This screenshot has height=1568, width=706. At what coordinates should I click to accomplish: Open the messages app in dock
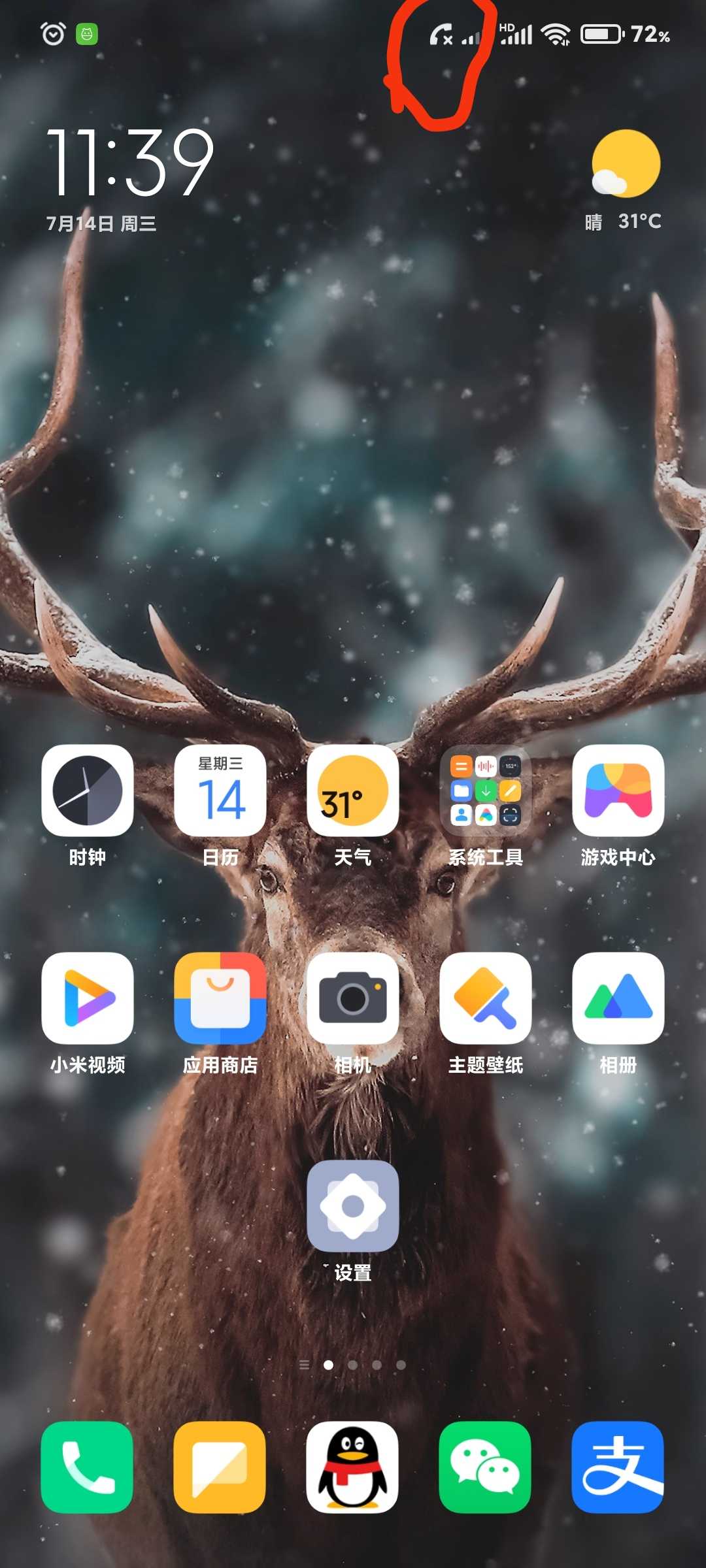(x=220, y=1467)
